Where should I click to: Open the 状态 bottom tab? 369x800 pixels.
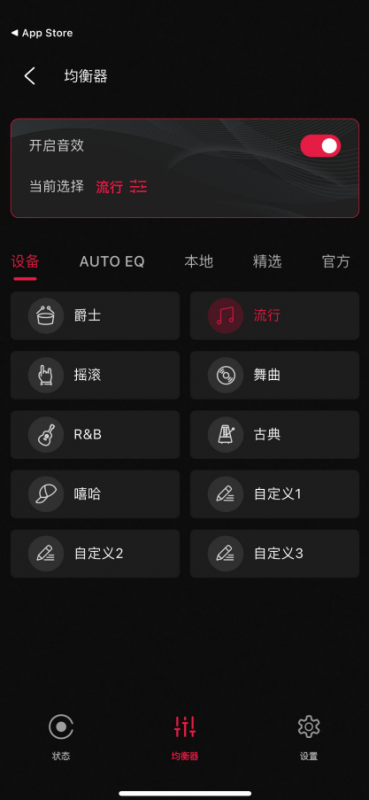(x=61, y=737)
